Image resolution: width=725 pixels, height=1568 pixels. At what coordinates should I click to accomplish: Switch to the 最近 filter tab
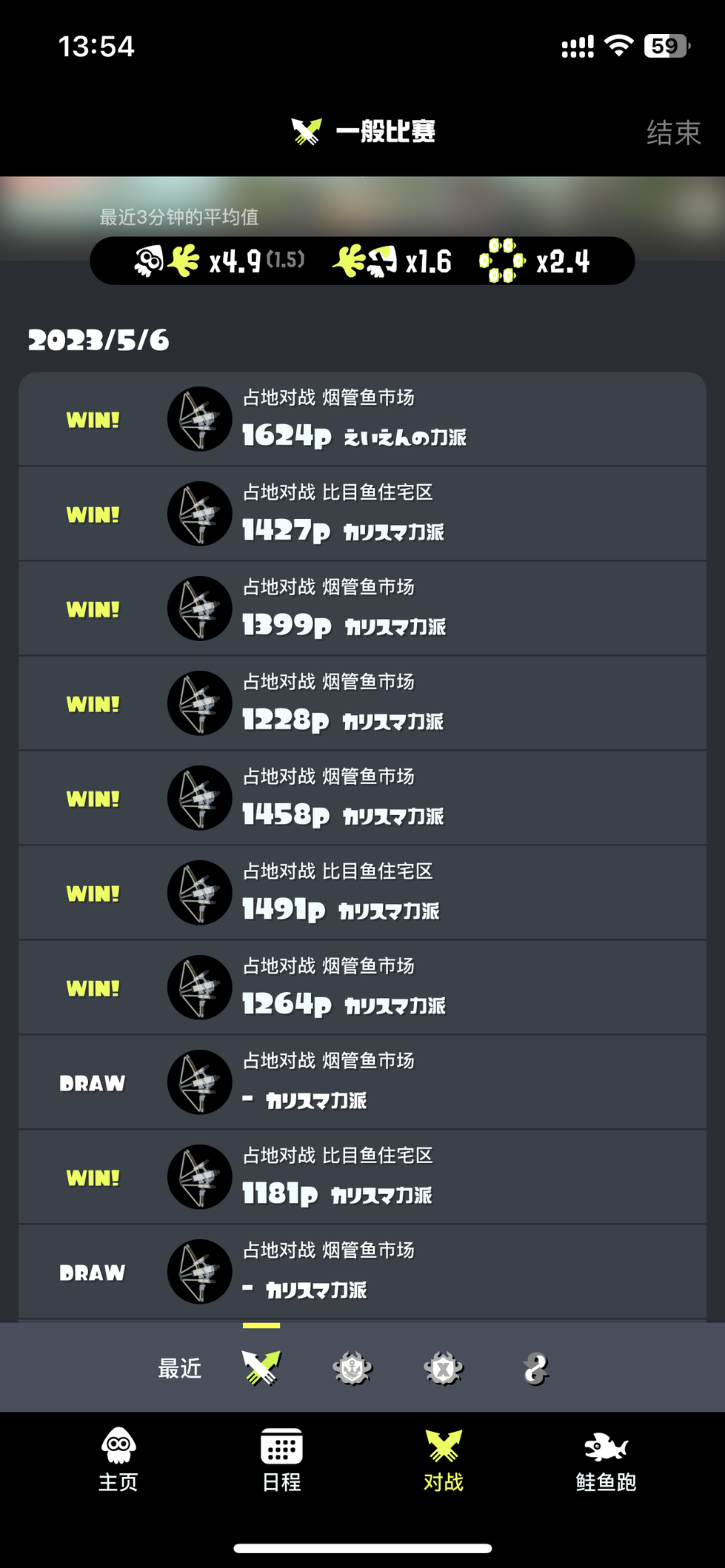pyautogui.click(x=180, y=1368)
